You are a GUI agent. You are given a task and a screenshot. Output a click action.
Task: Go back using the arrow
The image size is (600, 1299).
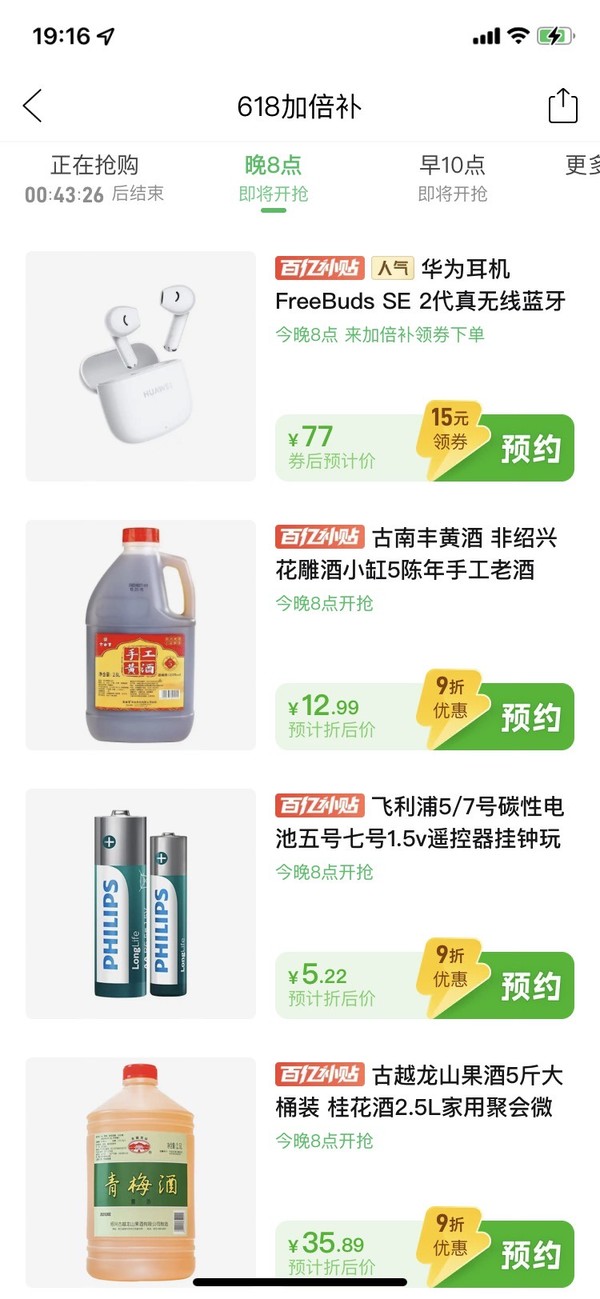[33, 105]
